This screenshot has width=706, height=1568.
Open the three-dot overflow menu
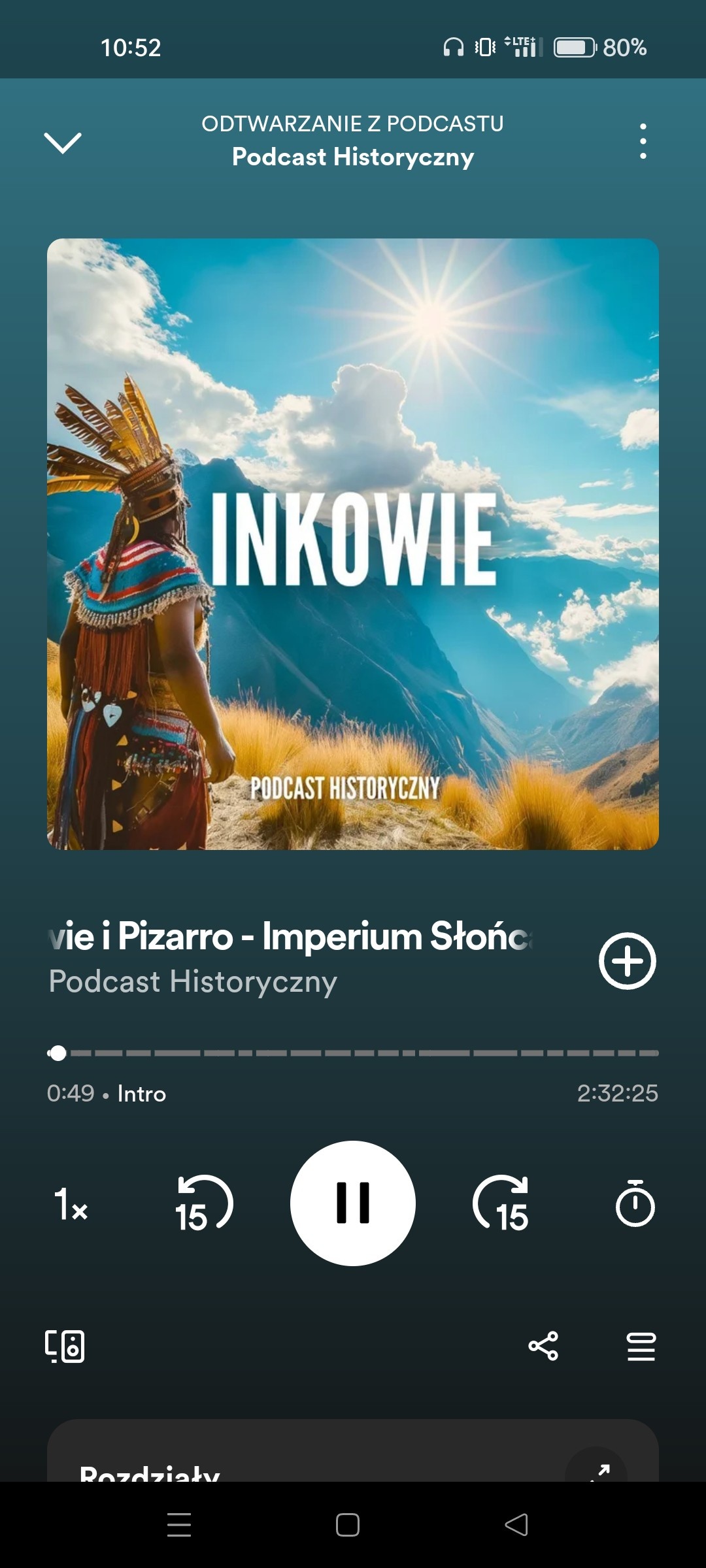coord(643,141)
